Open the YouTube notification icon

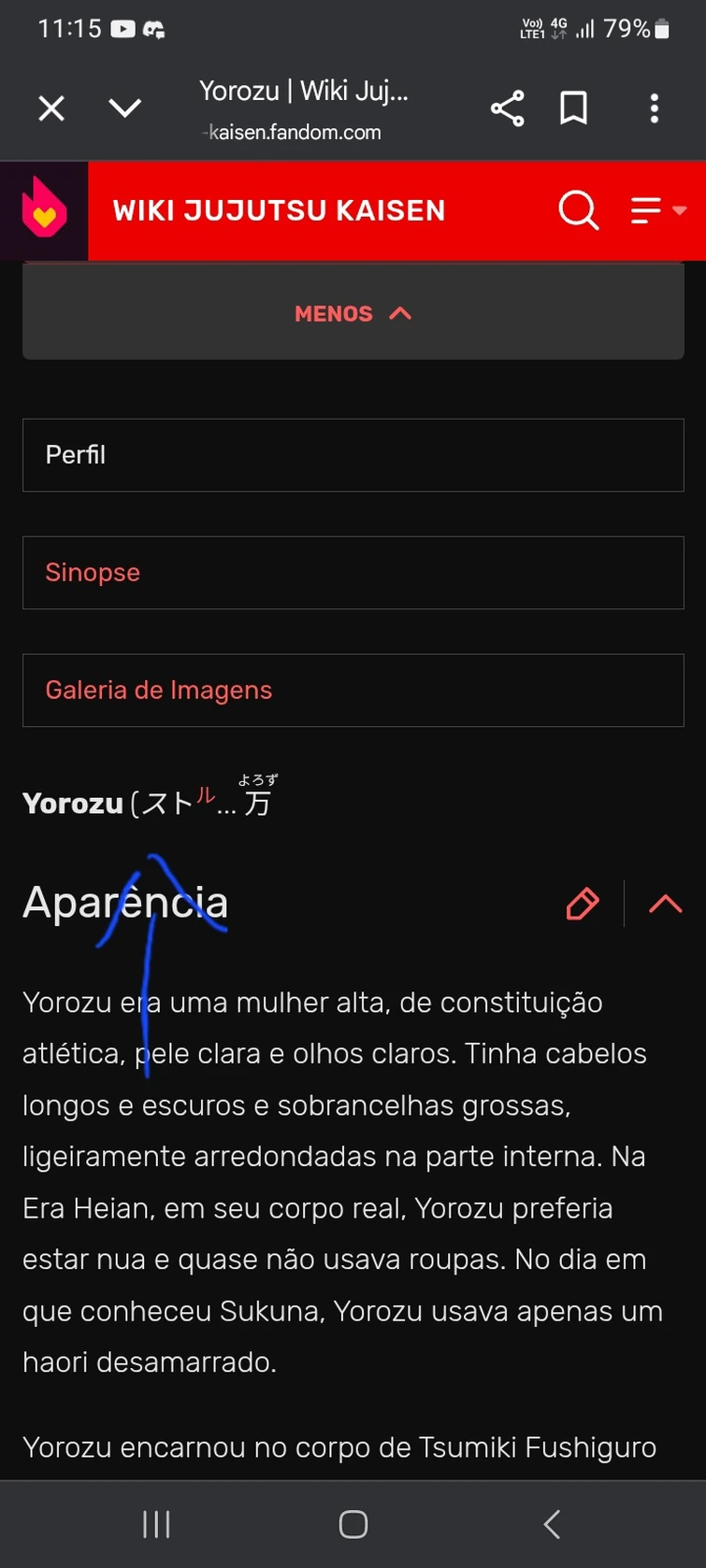[x=122, y=27]
